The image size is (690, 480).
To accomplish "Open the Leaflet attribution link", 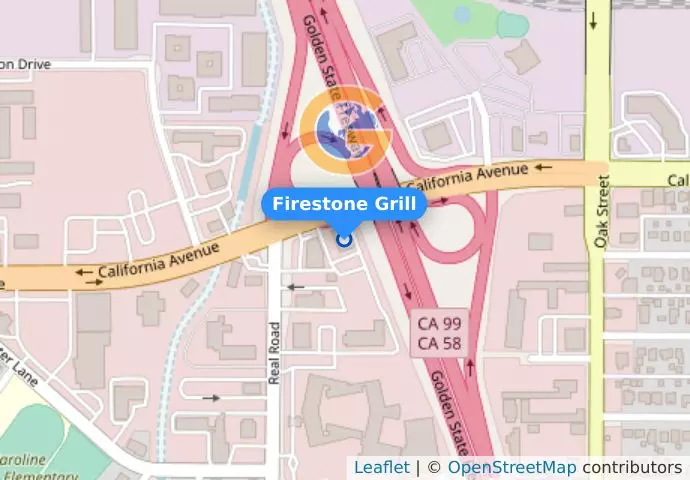I will [x=381, y=468].
